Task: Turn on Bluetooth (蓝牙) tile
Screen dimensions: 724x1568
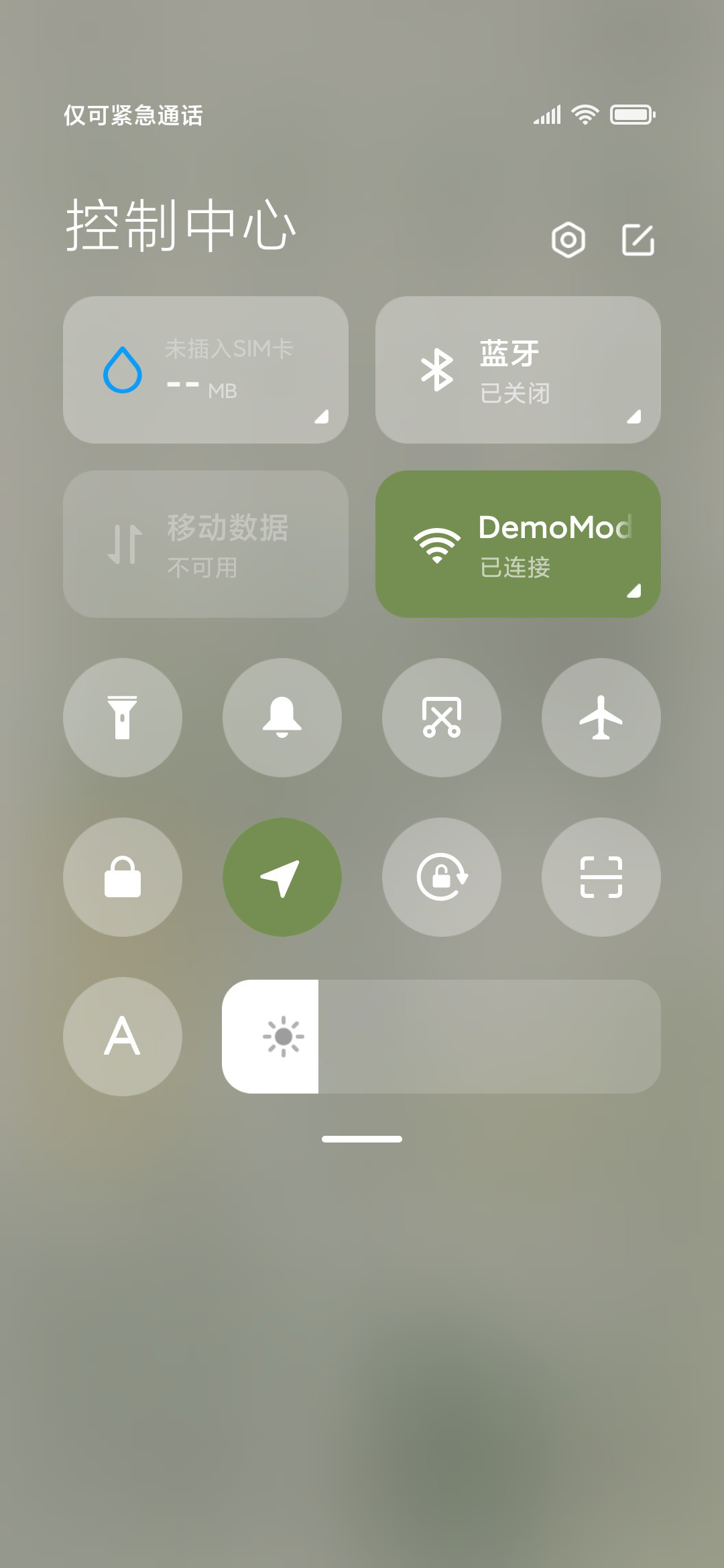Action: click(x=518, y=370)
